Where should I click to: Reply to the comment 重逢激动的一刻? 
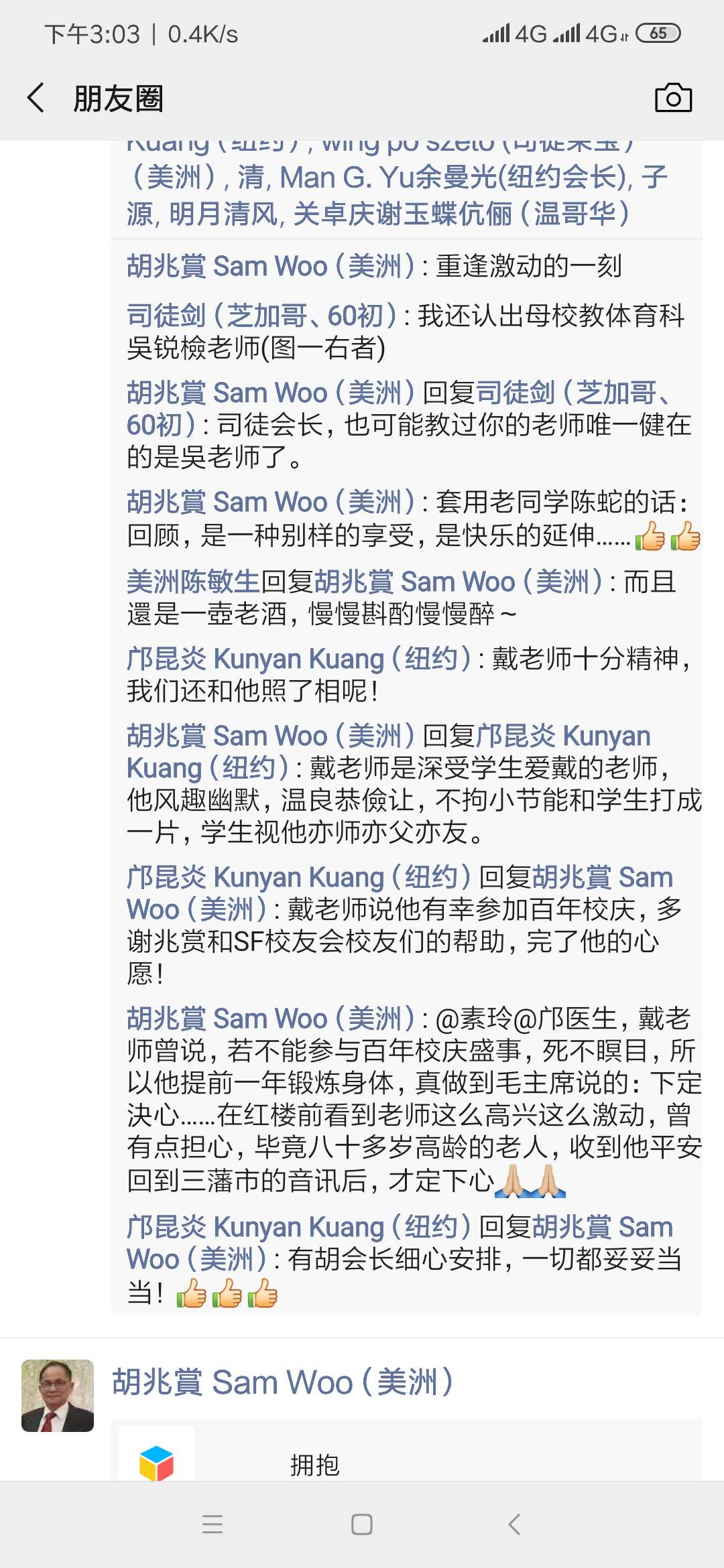coord(528,266)
